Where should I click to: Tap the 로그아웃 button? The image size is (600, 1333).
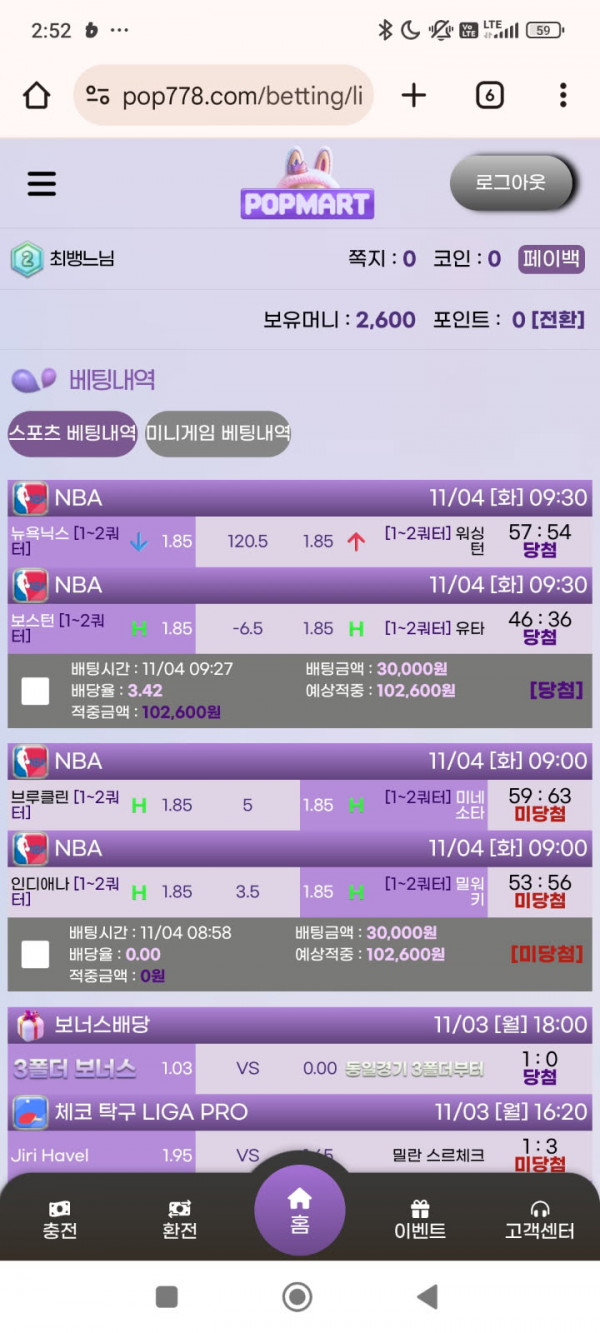click(x=511, y=183)
